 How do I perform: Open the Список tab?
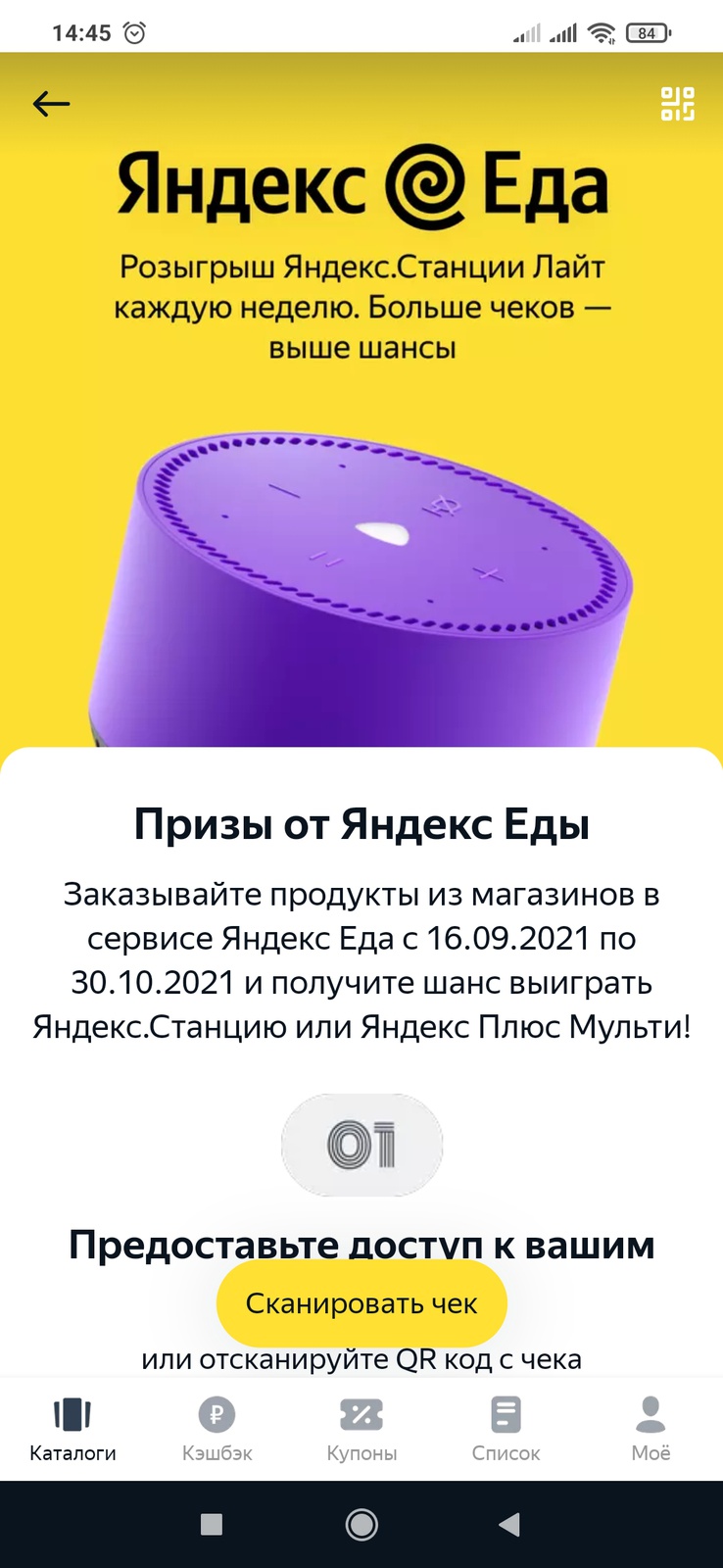point(506,1429)
